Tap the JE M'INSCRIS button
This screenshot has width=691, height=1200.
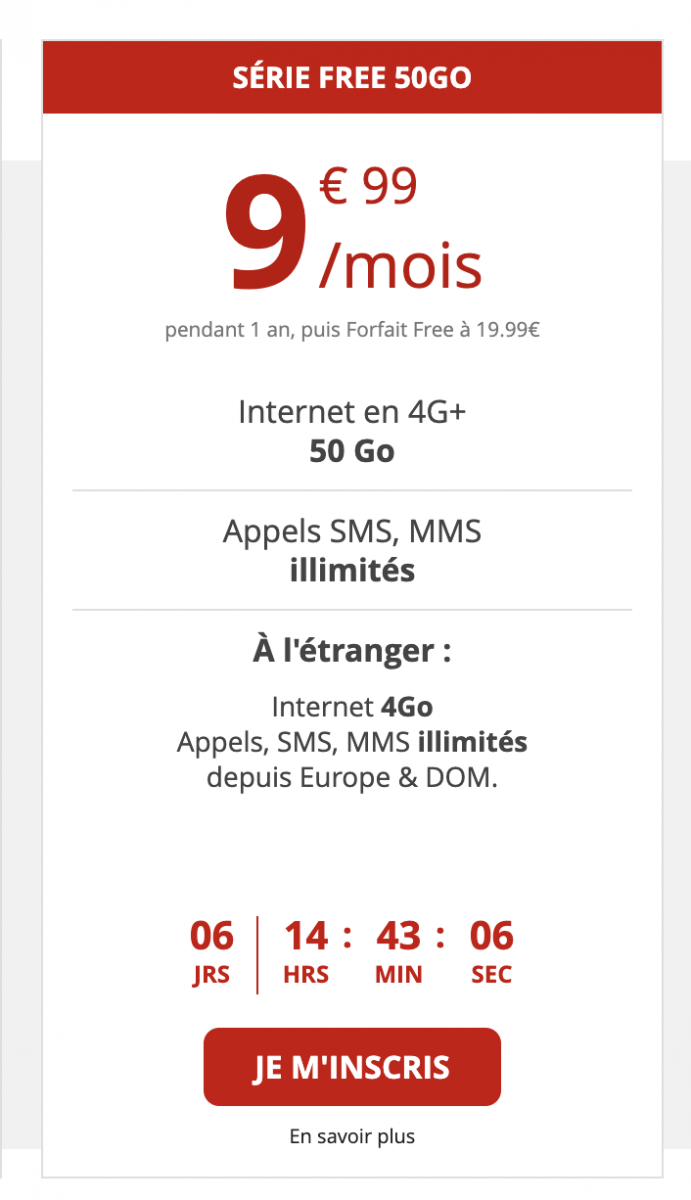352,1067
